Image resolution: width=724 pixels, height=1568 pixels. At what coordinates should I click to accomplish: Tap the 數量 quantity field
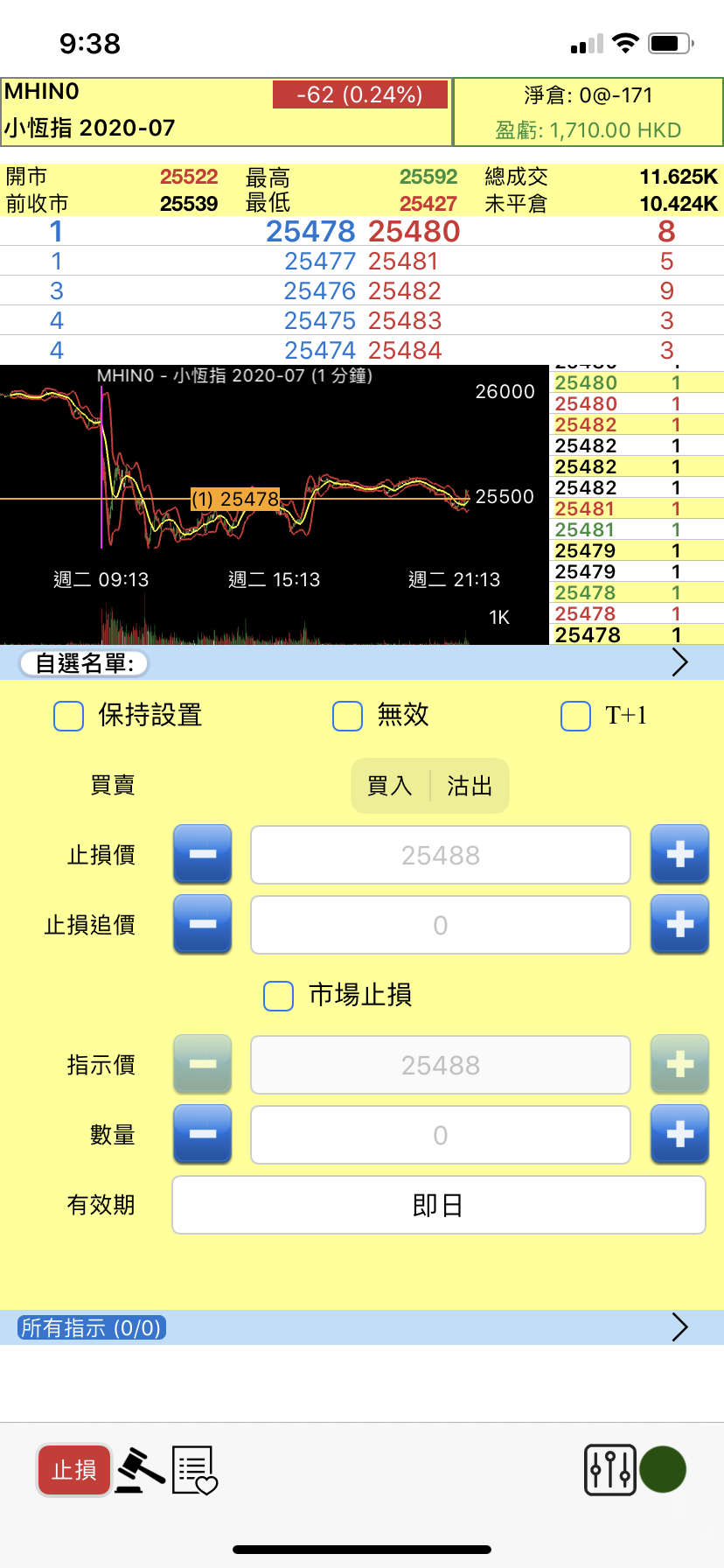441,1135
